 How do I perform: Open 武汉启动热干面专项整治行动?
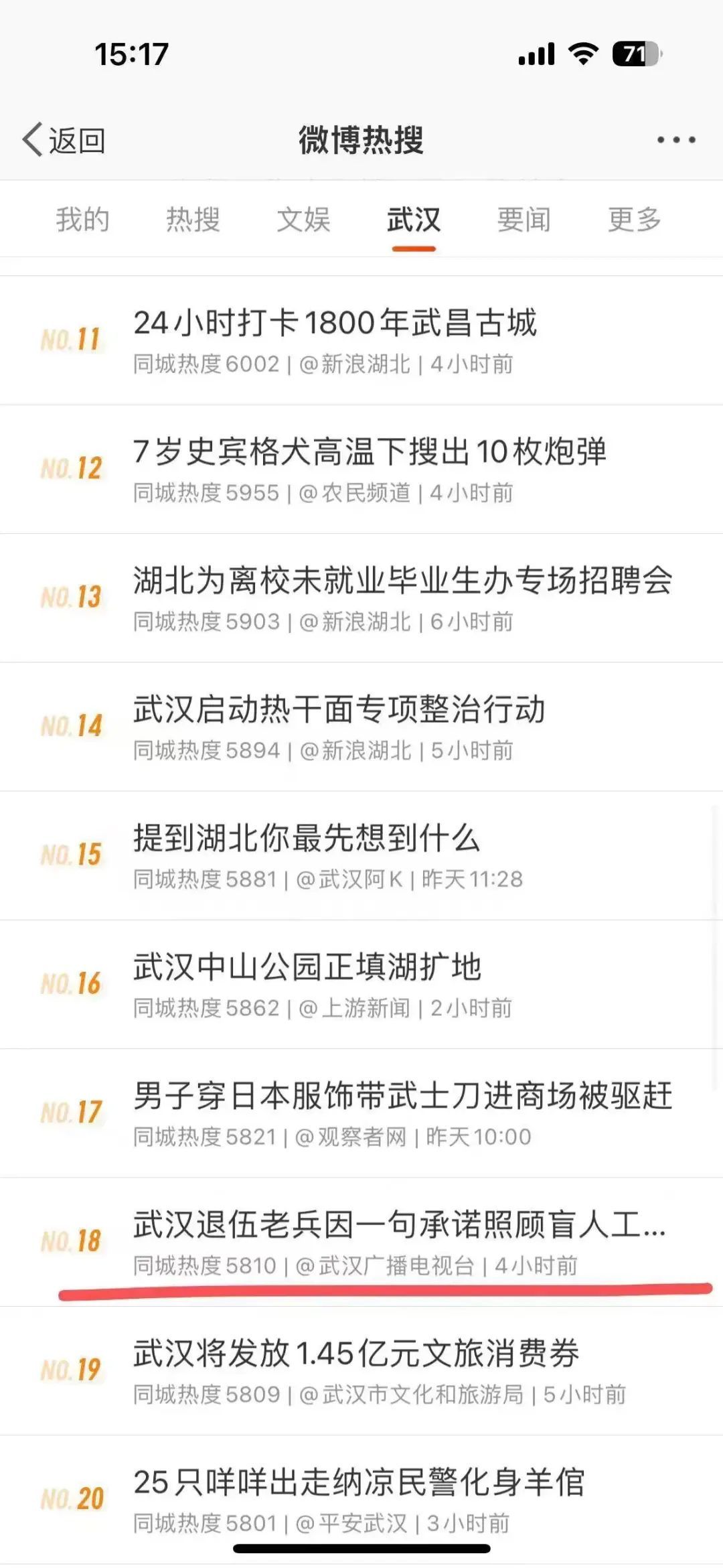pos(361,727)
